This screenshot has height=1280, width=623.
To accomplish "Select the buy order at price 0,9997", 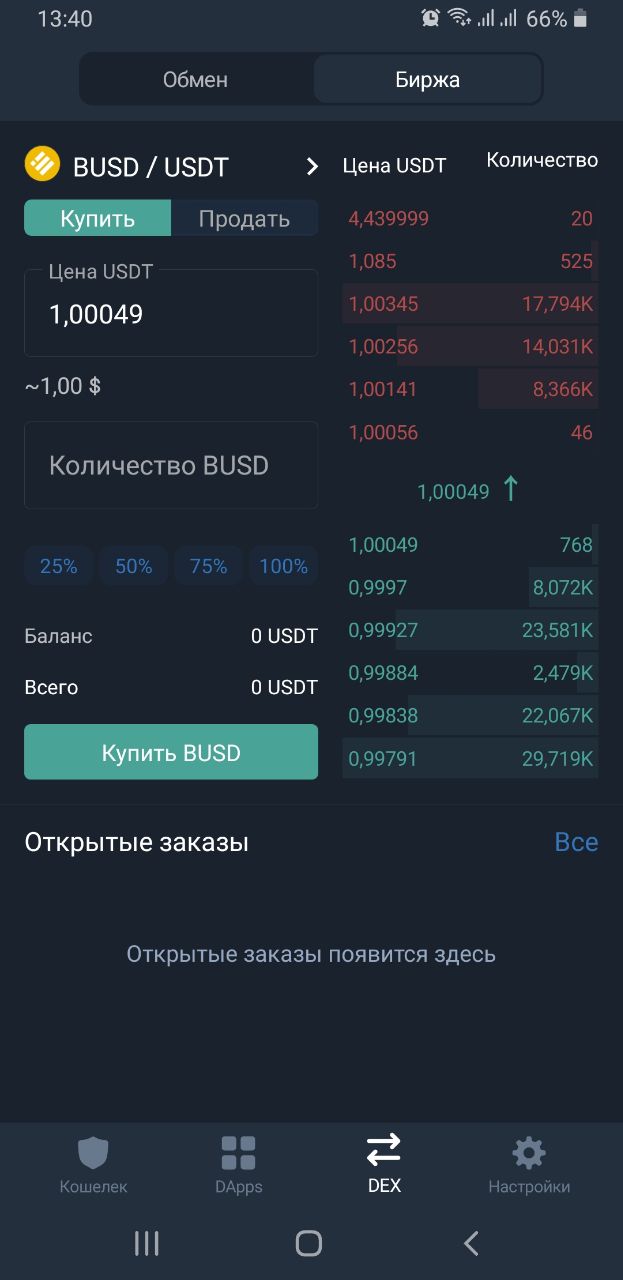I will [470, 587].
